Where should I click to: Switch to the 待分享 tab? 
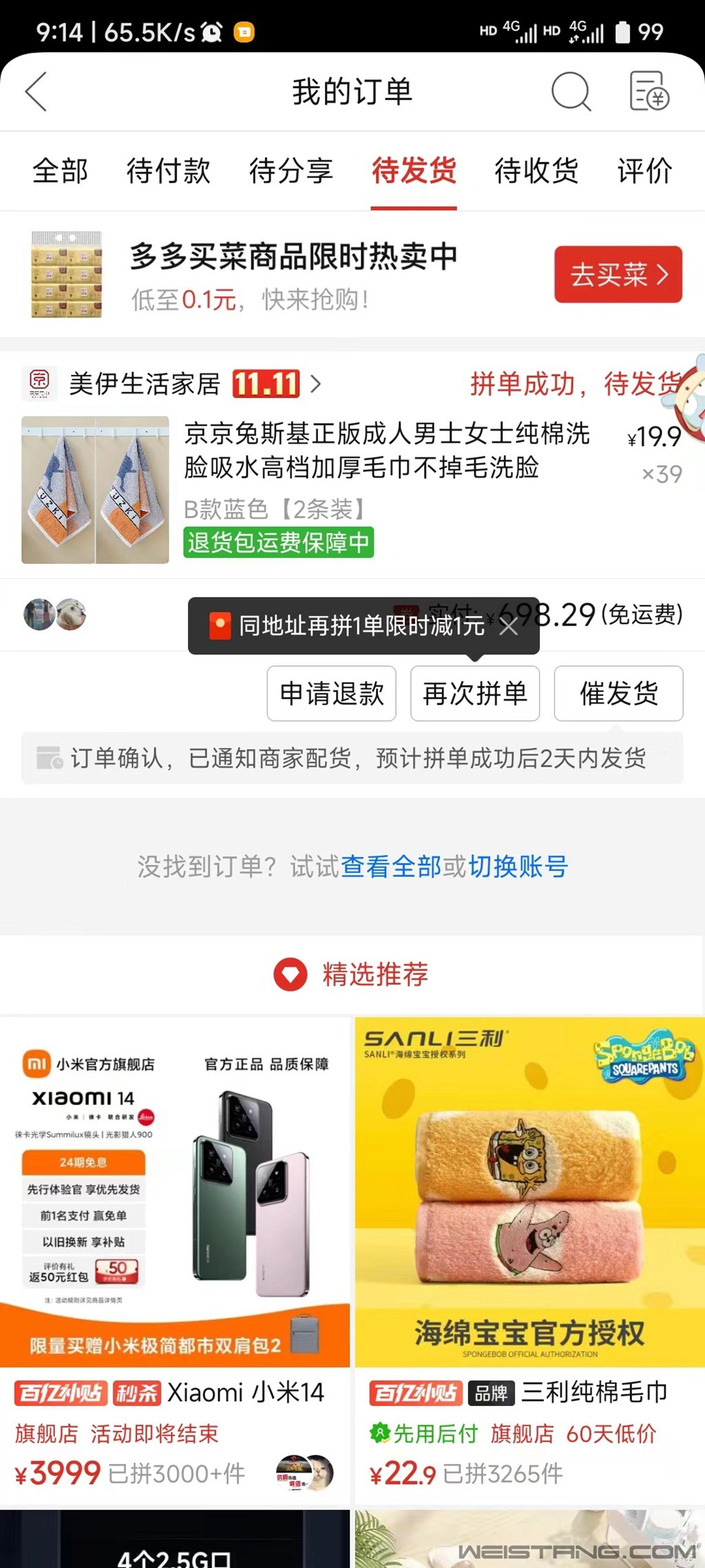[x=291, y=171]
